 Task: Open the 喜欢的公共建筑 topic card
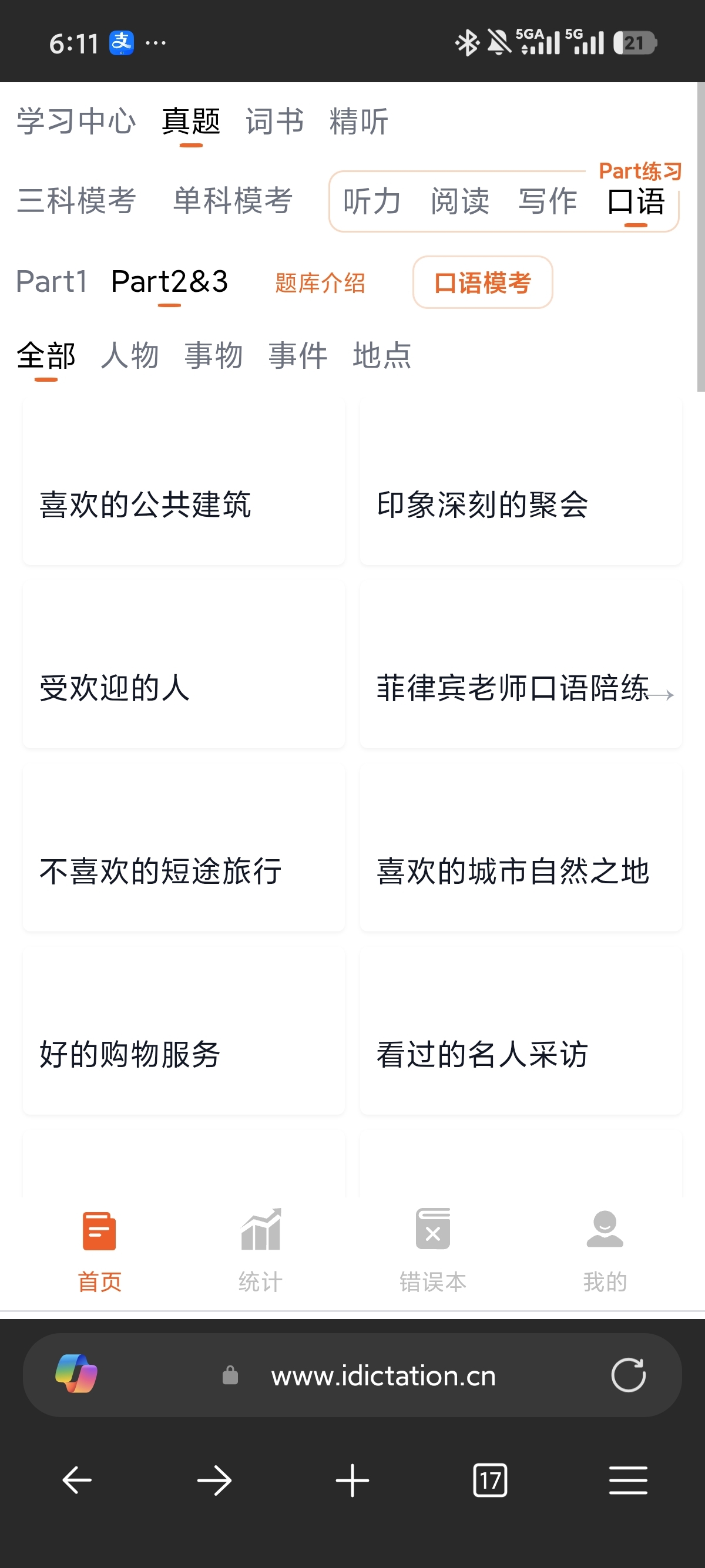184,482
